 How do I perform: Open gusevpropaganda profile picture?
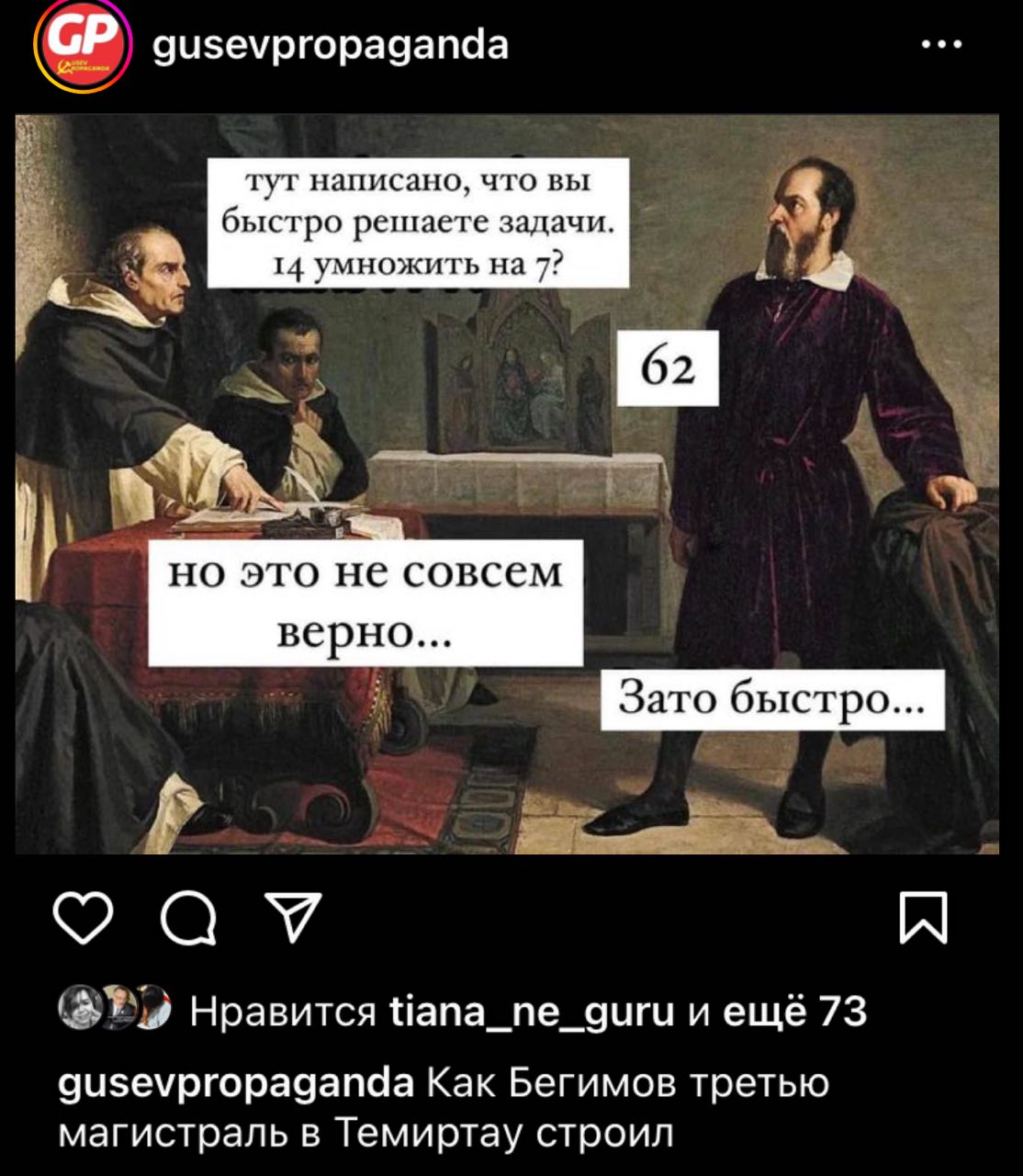point(82,47)
